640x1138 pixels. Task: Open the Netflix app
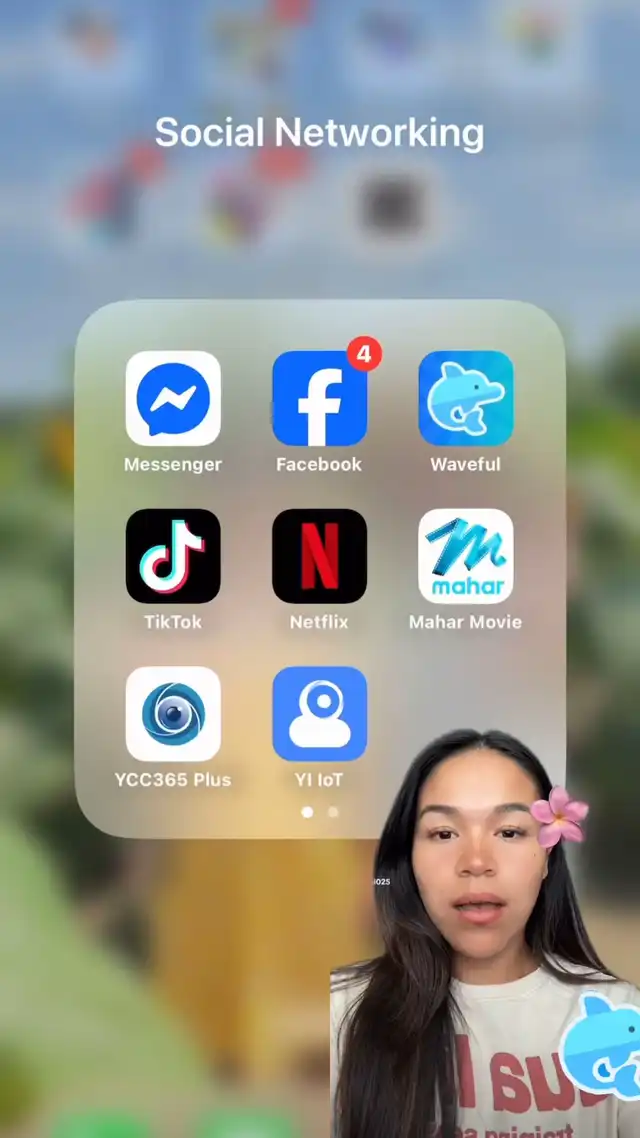[319, 556]
